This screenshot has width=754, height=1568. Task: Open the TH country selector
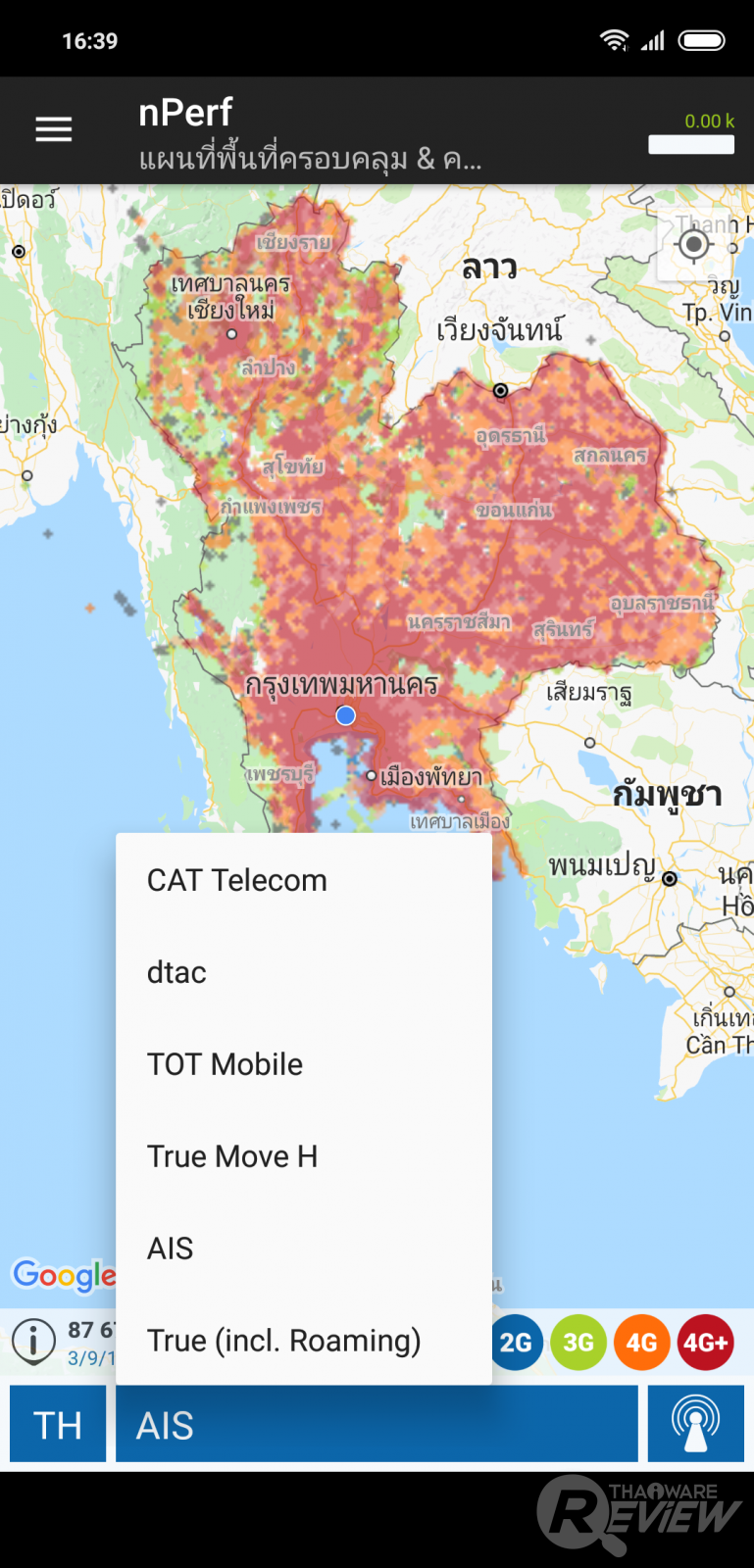tap(58, 1425)
